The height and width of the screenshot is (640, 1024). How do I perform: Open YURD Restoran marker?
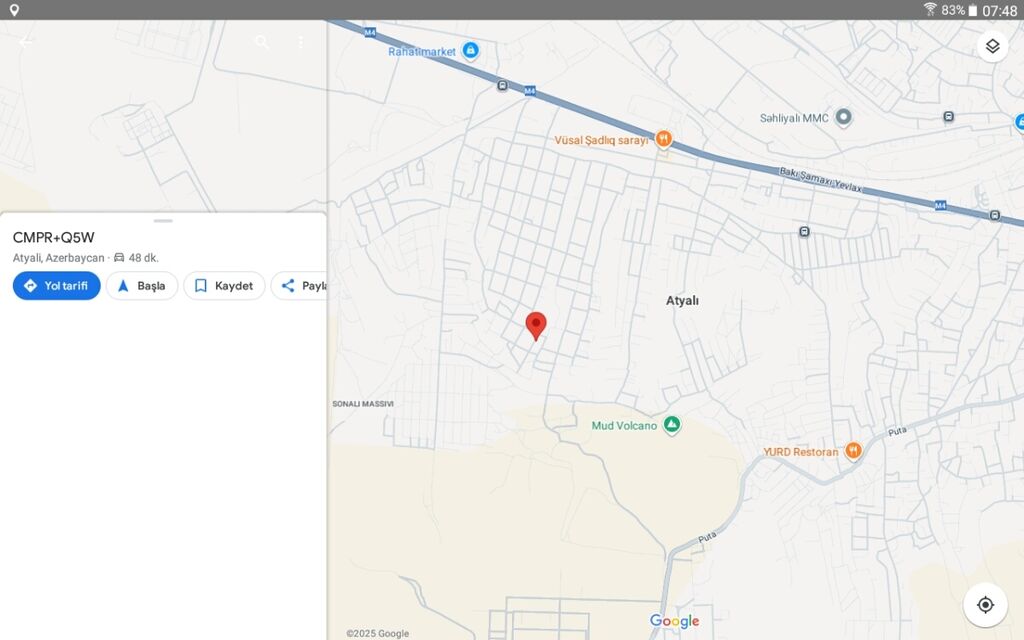coord(853,451)
